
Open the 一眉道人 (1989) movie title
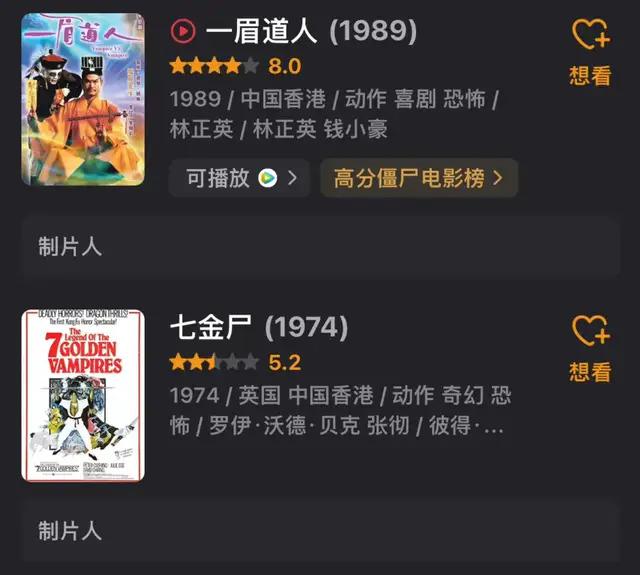[310, 31]
